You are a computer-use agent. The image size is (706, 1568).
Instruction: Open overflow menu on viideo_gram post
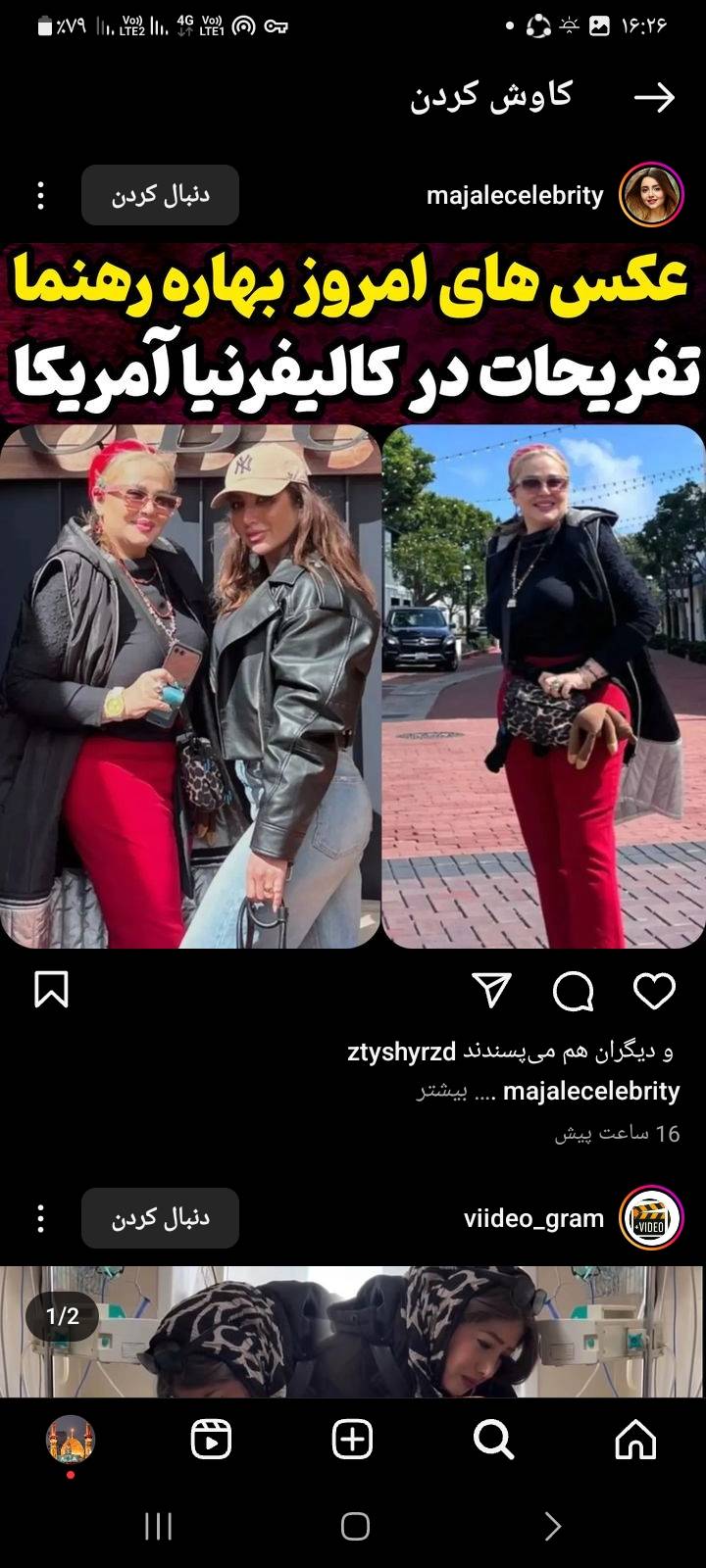coord(40,1218)
